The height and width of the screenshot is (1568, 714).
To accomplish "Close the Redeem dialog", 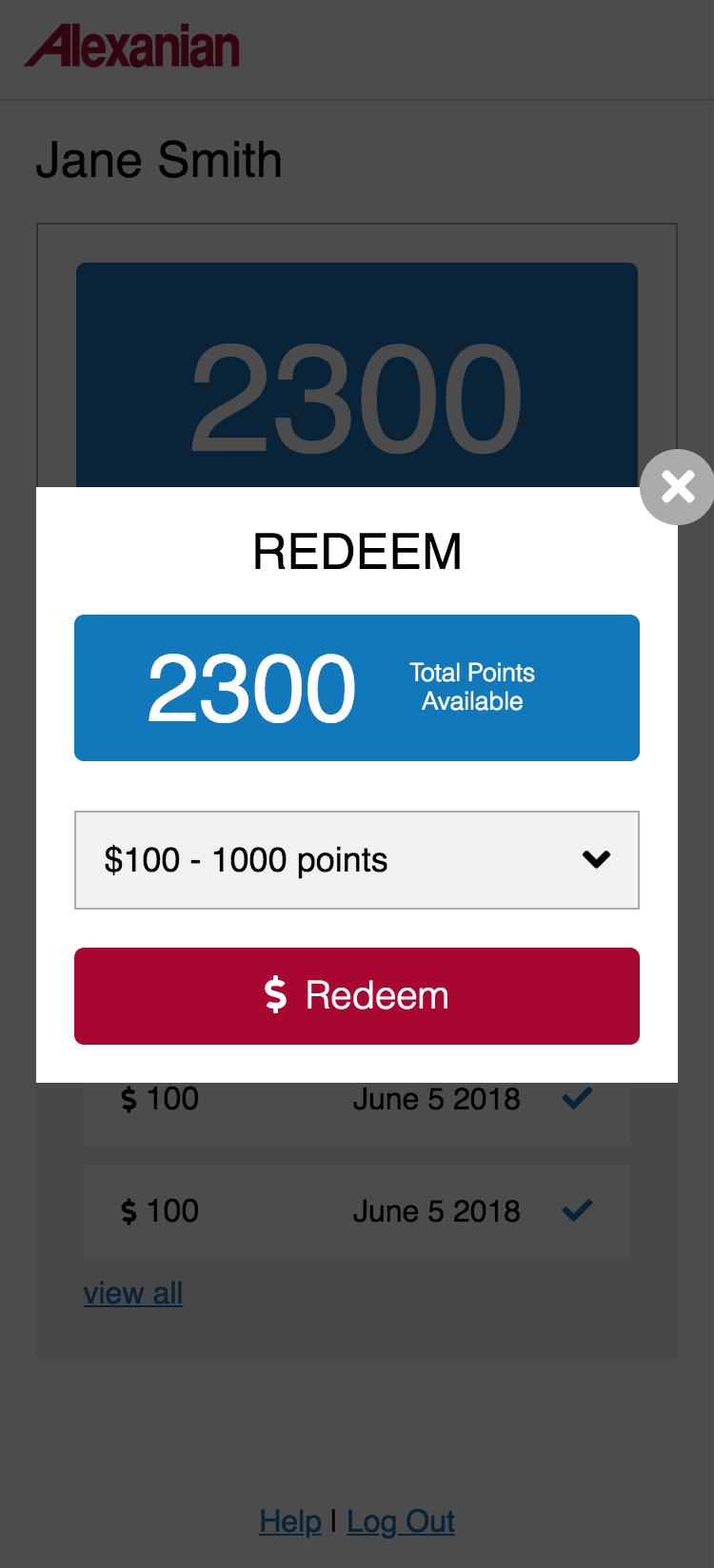I will (x=677, y=487).
